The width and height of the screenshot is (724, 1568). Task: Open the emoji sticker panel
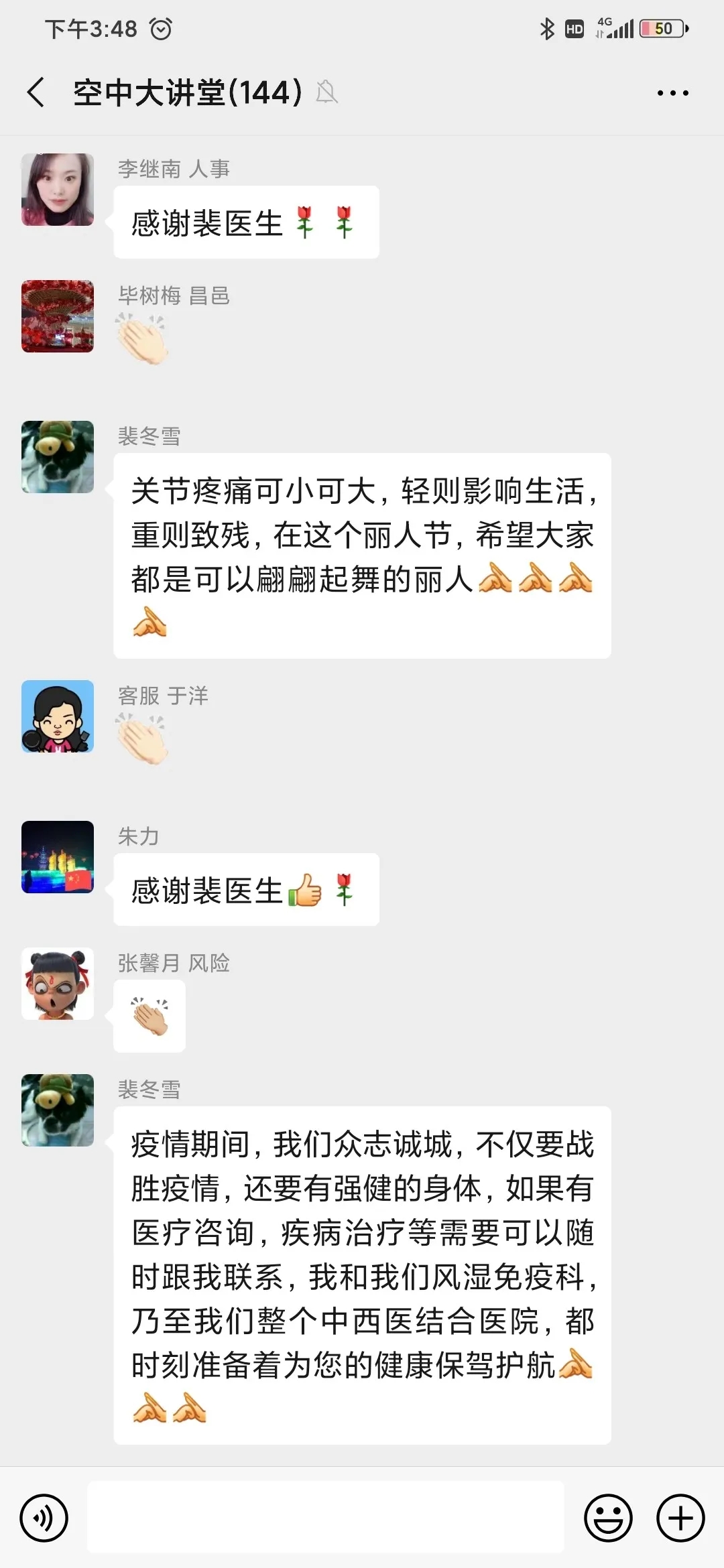pos(608,1518)
